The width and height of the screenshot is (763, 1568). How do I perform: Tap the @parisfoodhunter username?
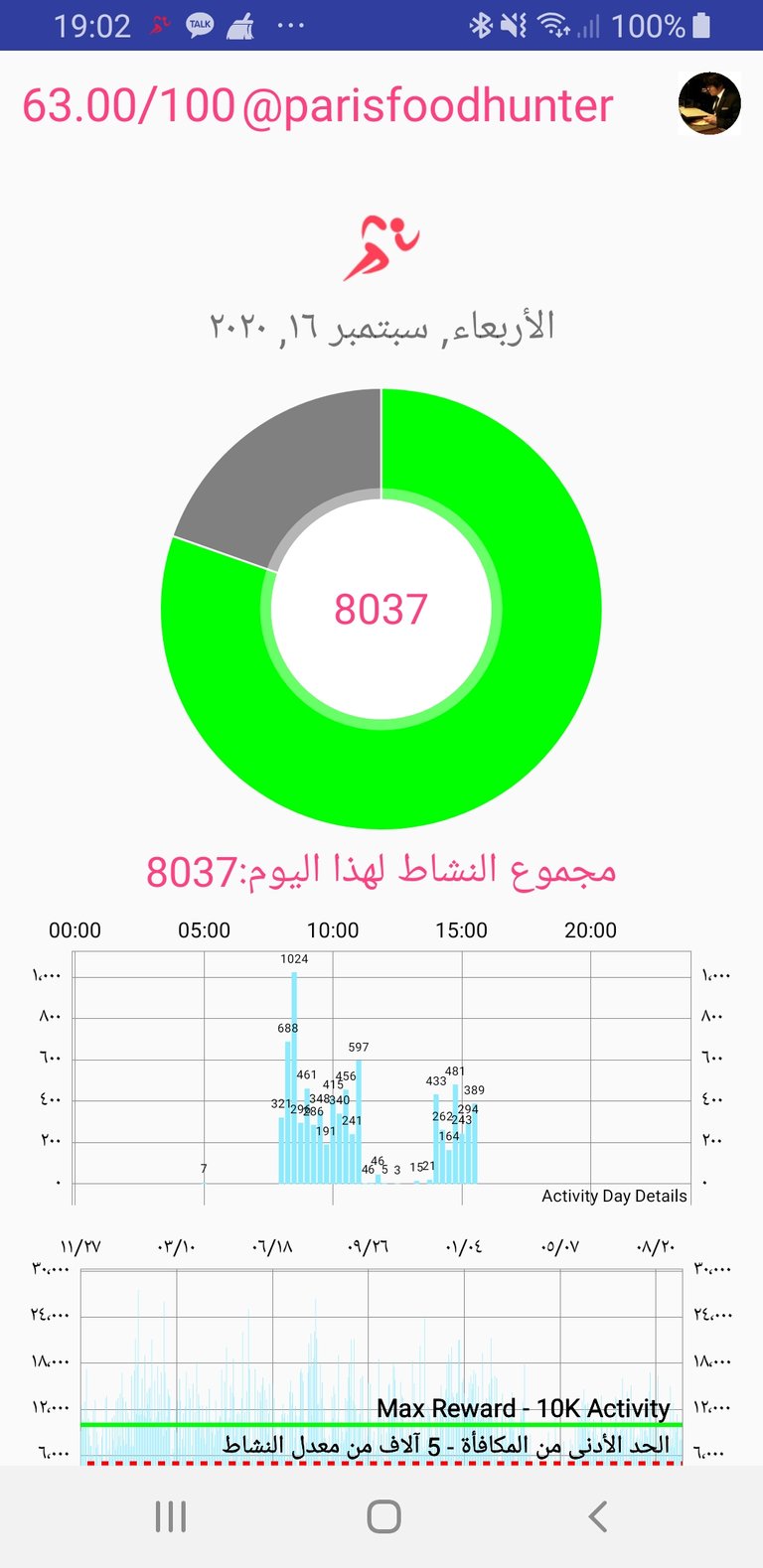click(427, 106)
